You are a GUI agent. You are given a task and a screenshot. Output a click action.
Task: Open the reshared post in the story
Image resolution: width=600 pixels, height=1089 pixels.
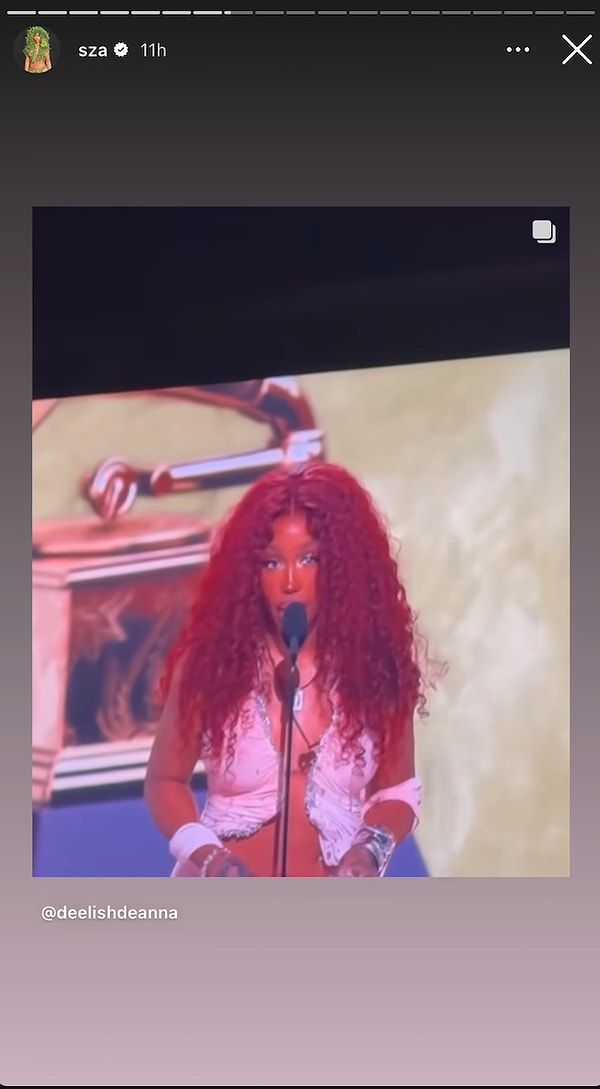300,540
